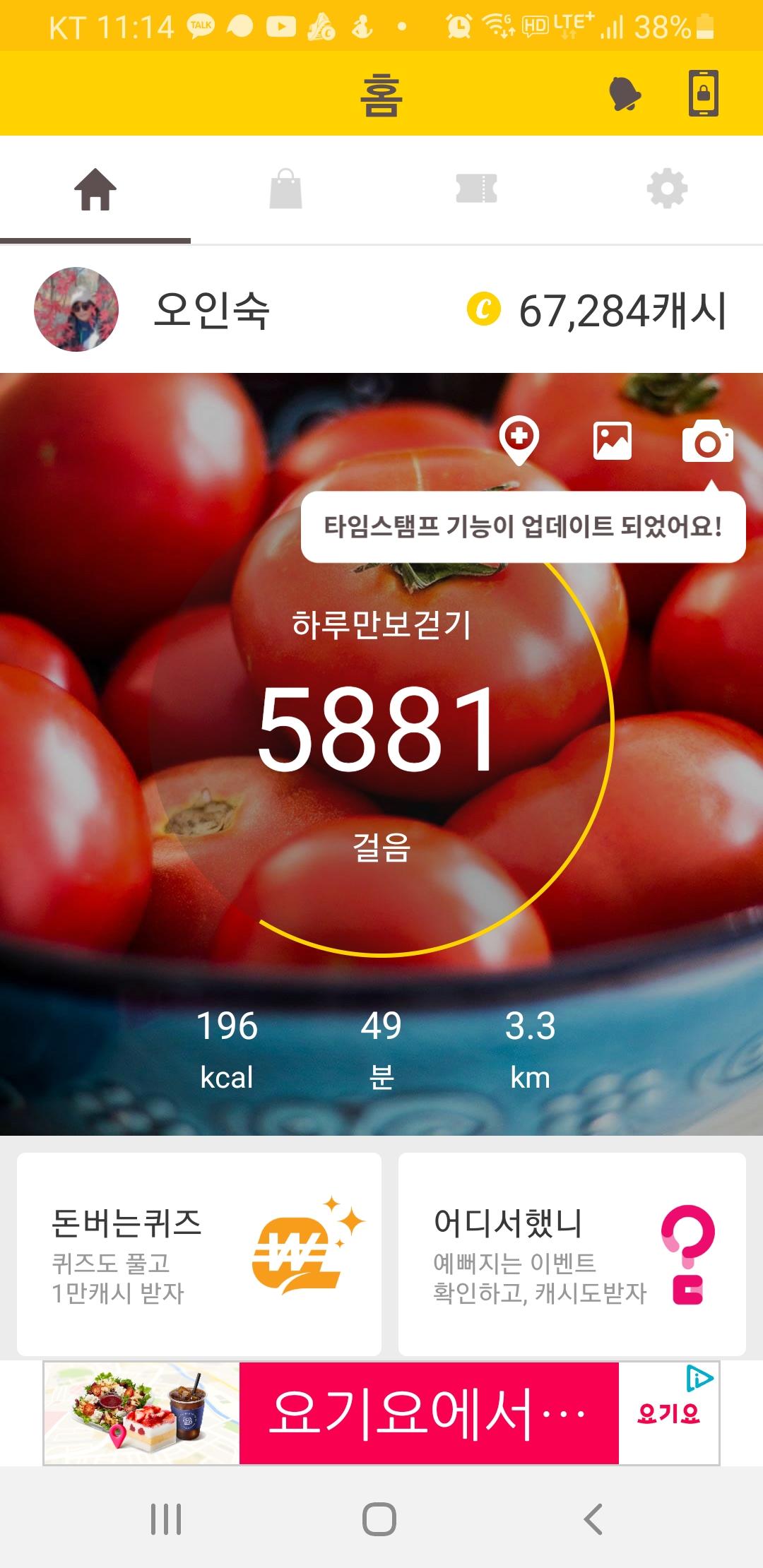
Task: View the 67,284캐시 balance
Action: [x=598, y=311]
